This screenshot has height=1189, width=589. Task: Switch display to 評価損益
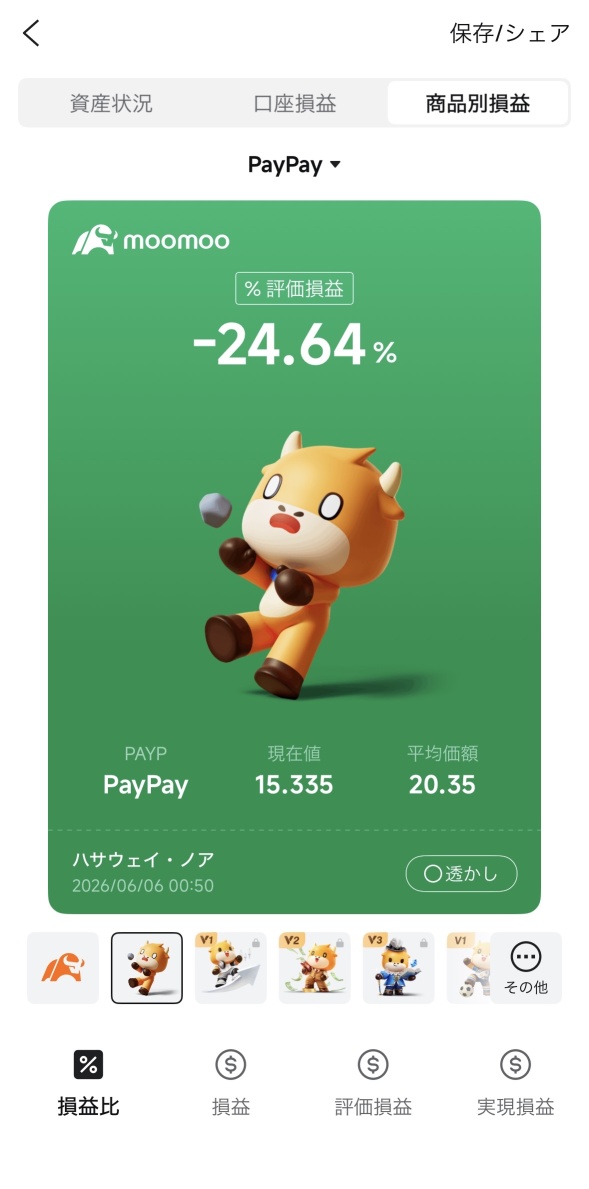tap(373, 1083)
